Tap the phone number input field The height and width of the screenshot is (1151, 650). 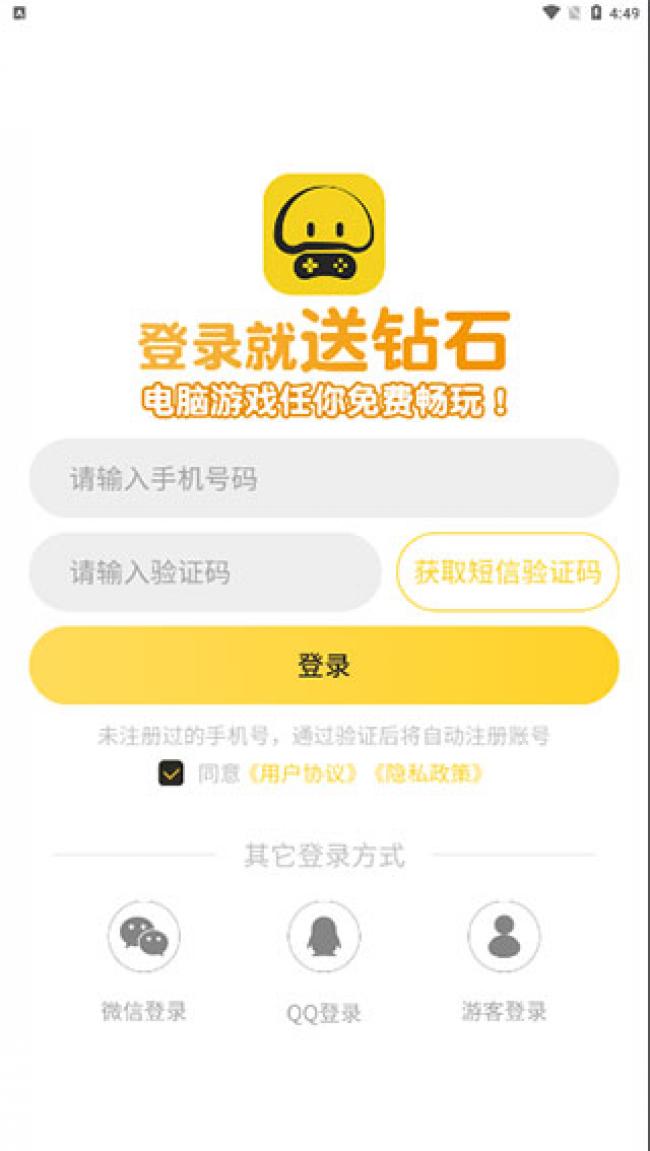tap(324, 479)
